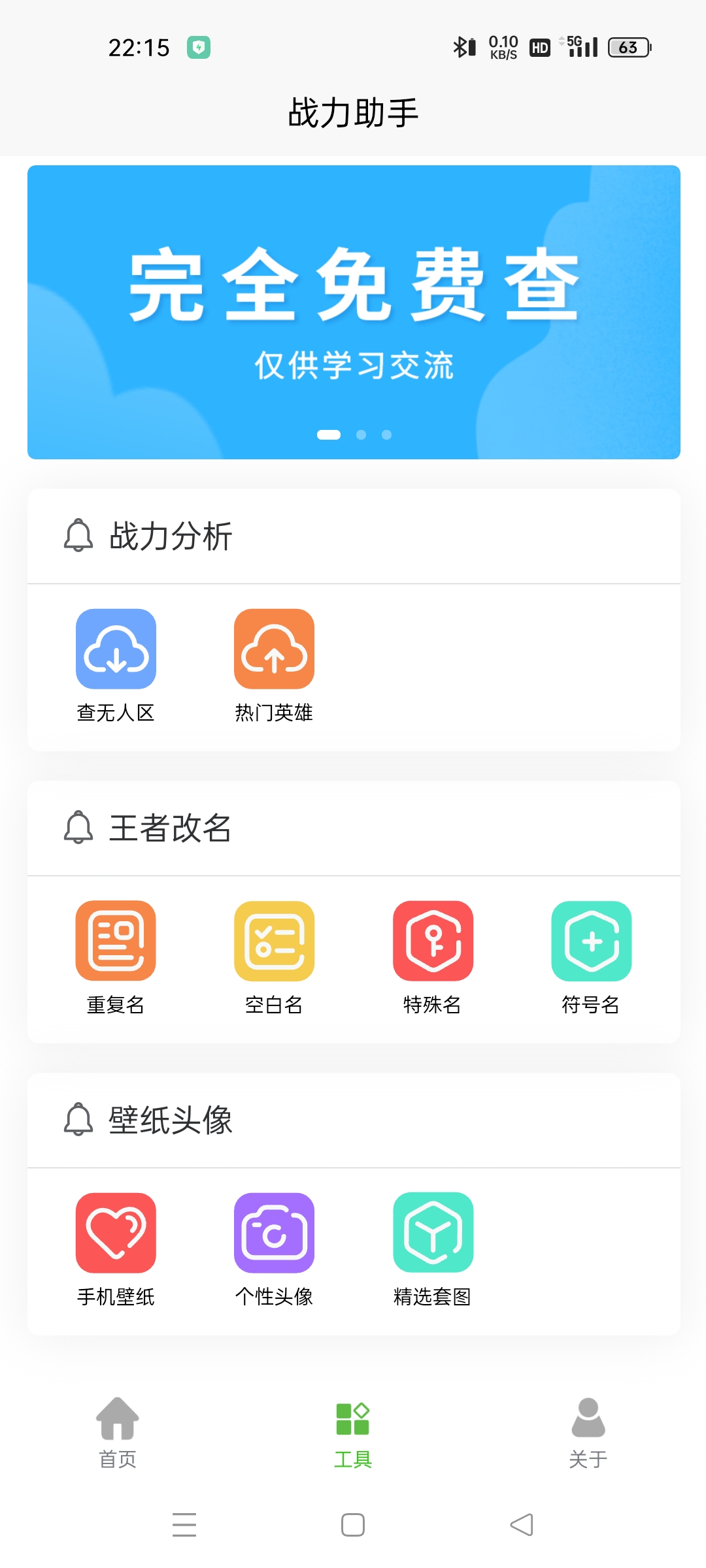Open the 空白名 blank-name tool
The image size is (706, 1568).
coord(274,939)
